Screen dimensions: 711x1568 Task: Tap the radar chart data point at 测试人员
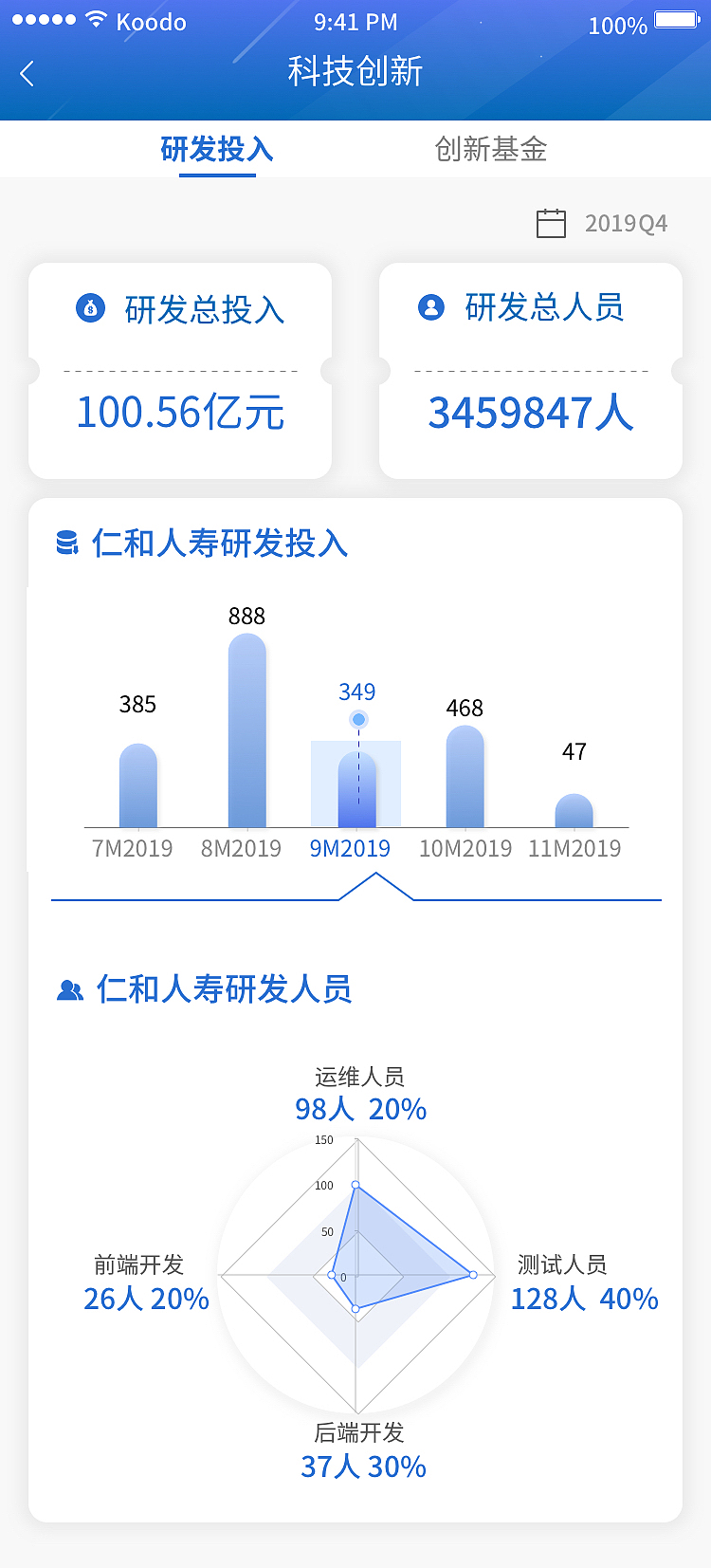[x=471, y=1274]
